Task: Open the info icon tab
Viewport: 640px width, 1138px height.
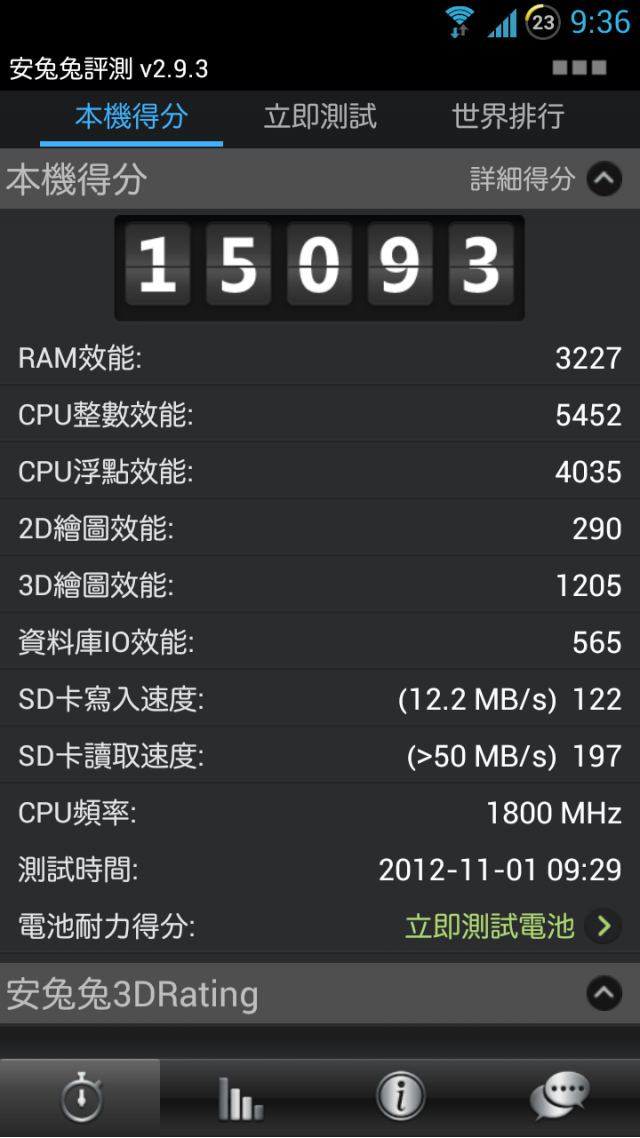Action: click(x=400, y=1098)
